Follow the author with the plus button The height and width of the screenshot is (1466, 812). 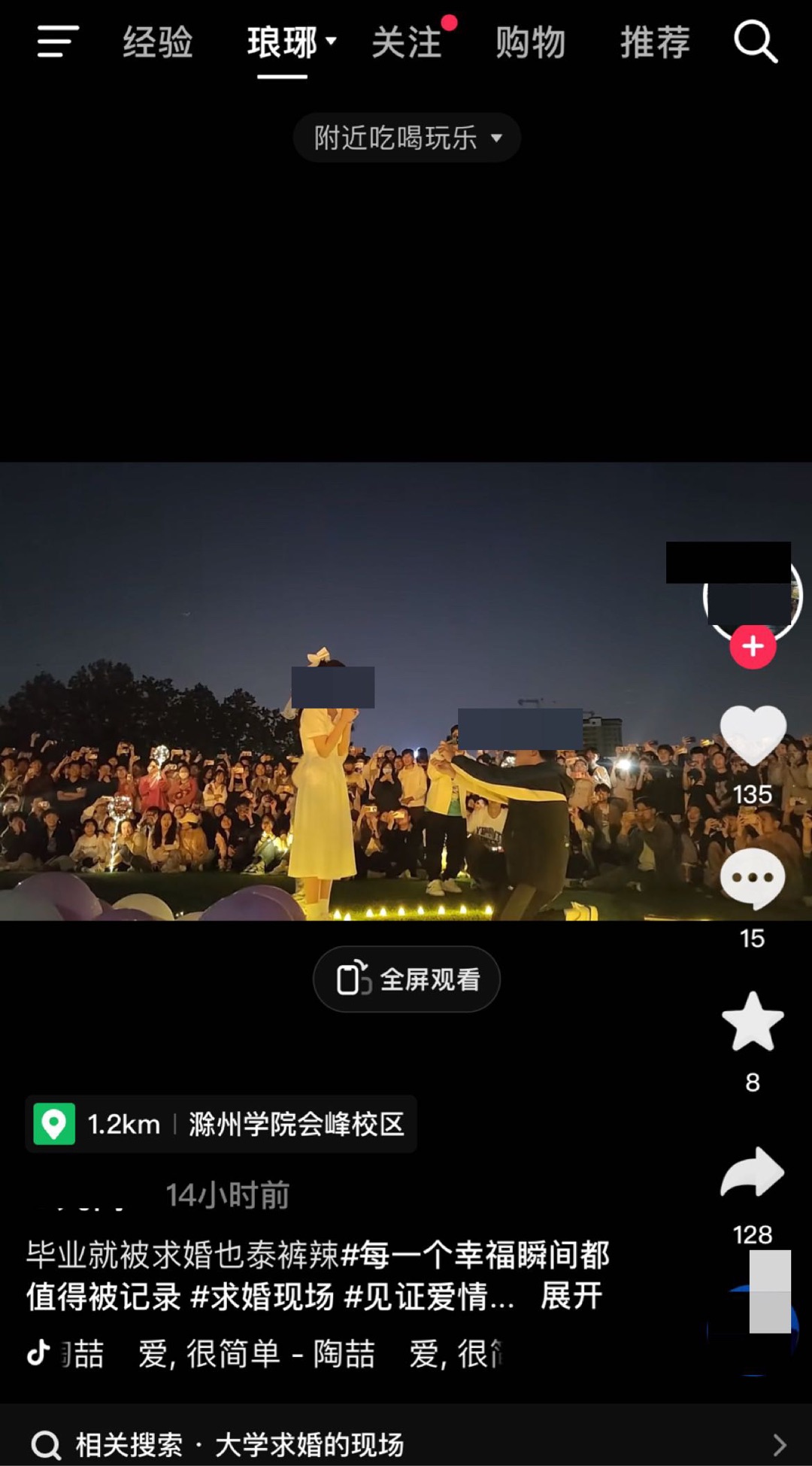753,647
